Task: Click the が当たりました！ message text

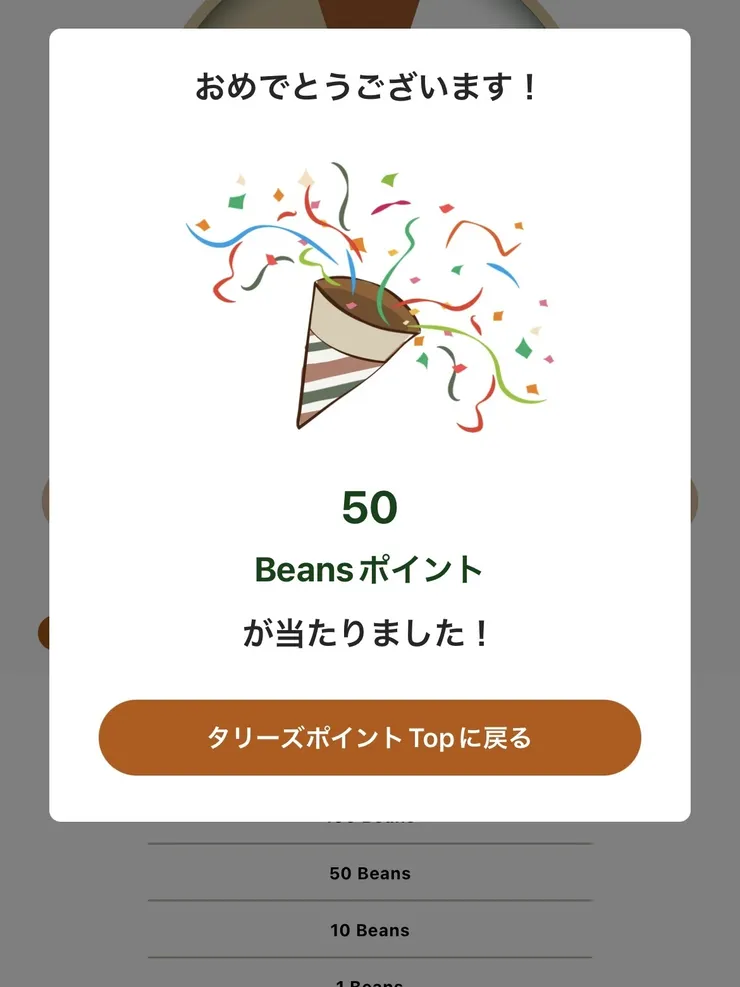Action: pyautogui.click(x=370, y=631)
